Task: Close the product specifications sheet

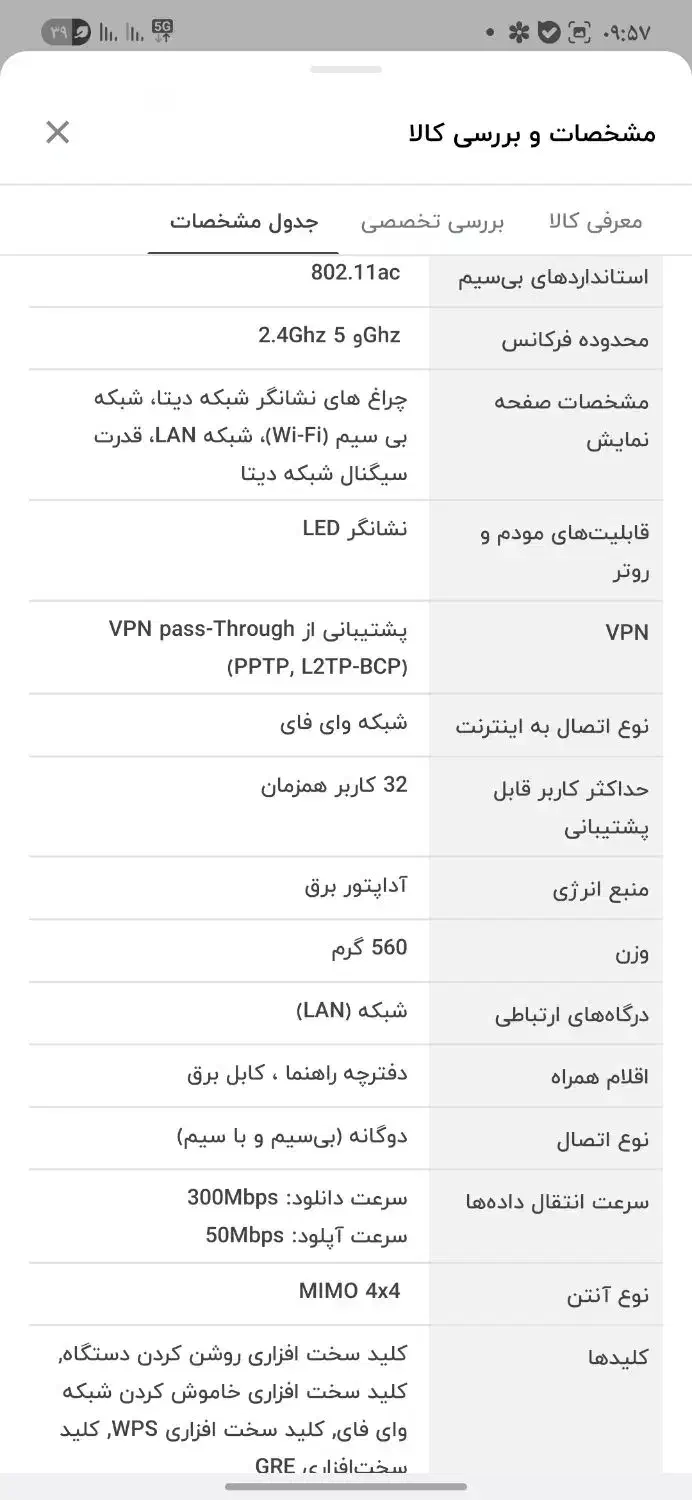Action: pyautogui.click(x=58, y=132)
